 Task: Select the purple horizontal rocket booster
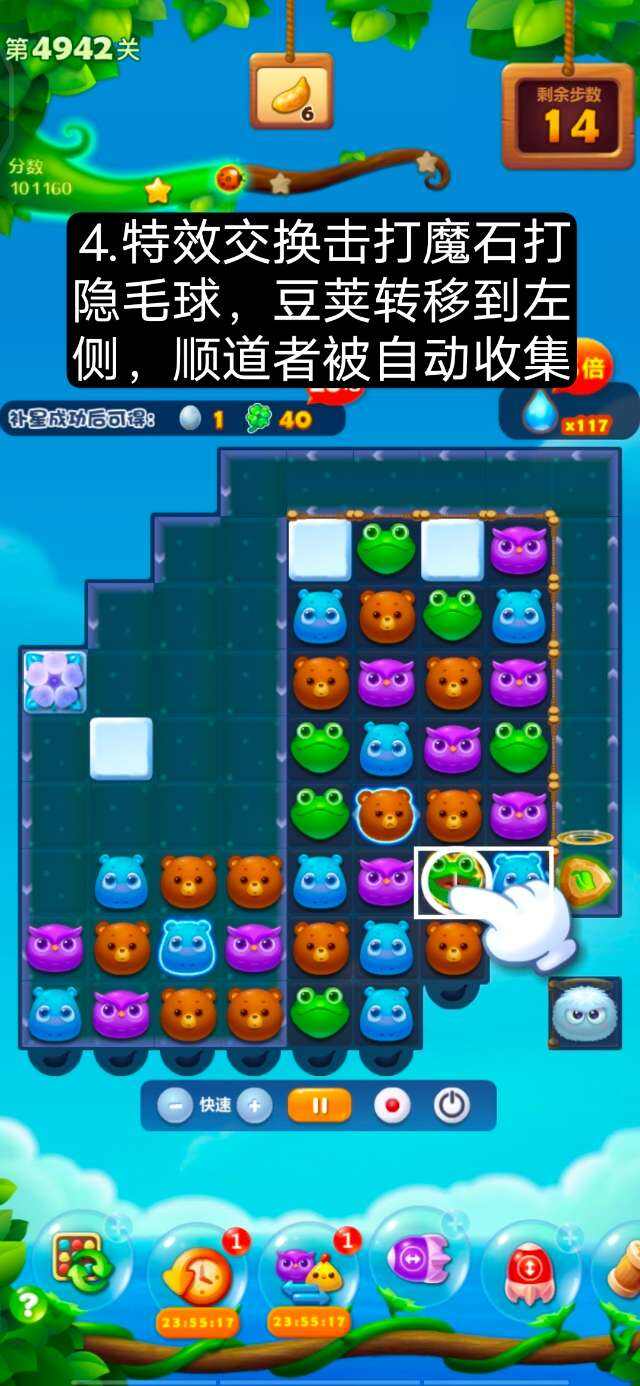click(x=419, y=1260)
